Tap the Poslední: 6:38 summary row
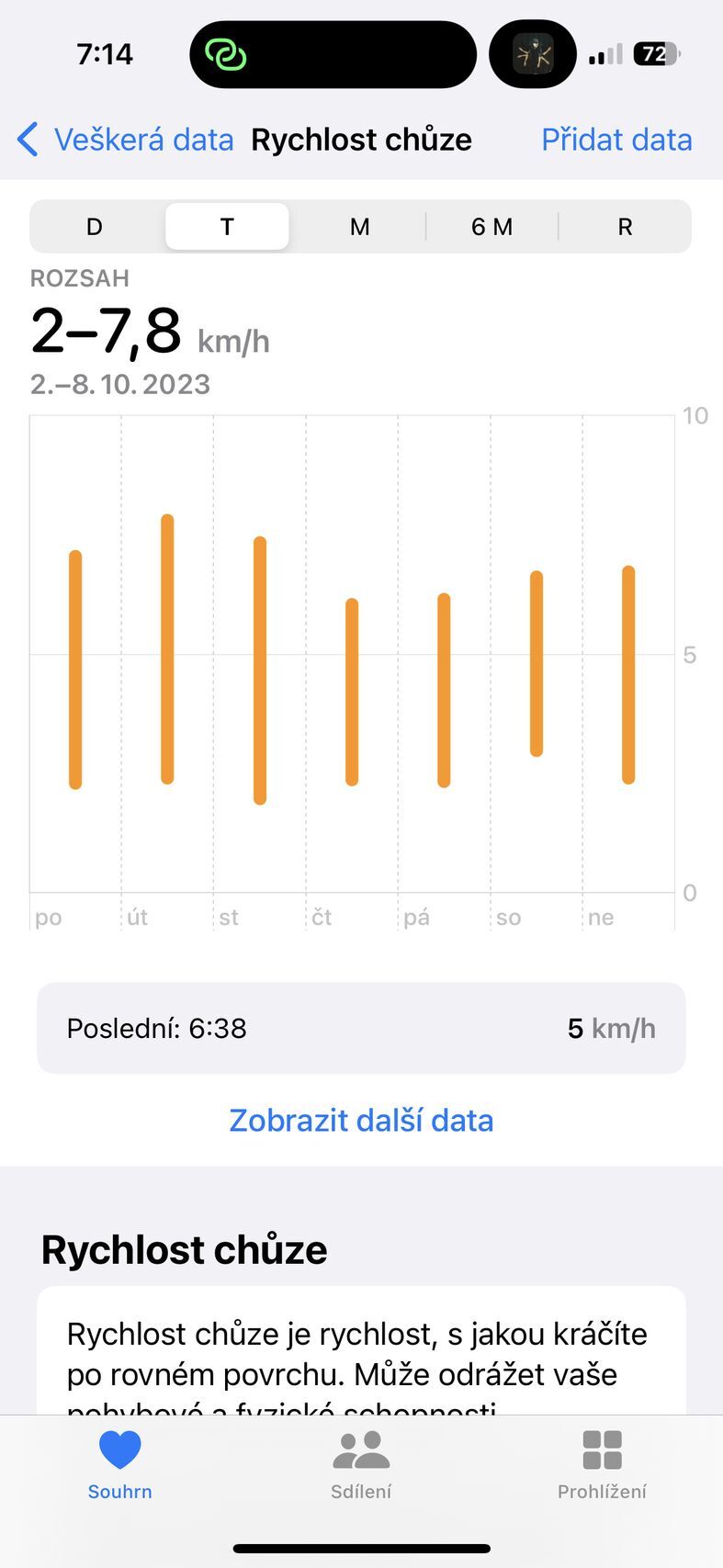This screenshot has width=723, height=1568. pyautogui.click(x=361, y=1028)
